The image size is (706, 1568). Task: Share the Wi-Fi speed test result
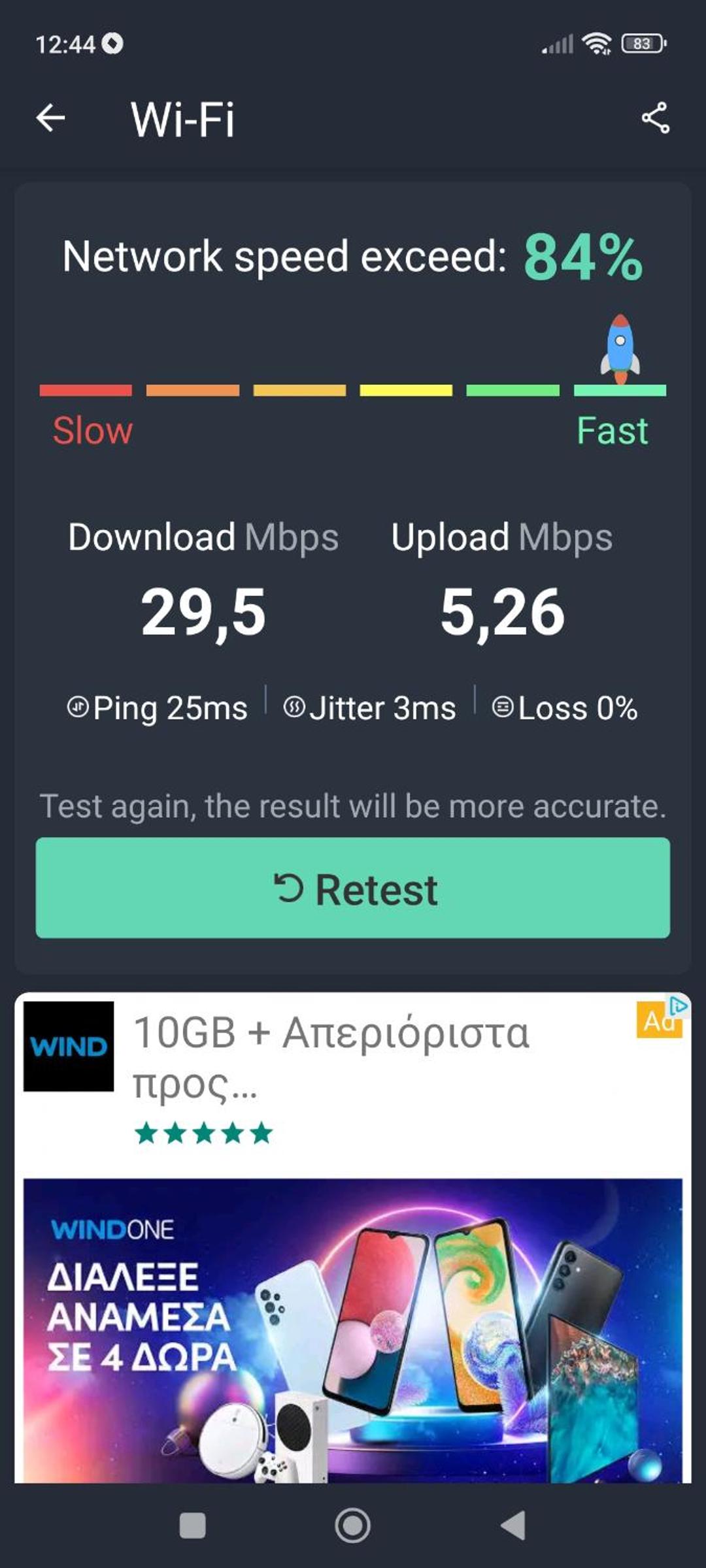point(656,118)
